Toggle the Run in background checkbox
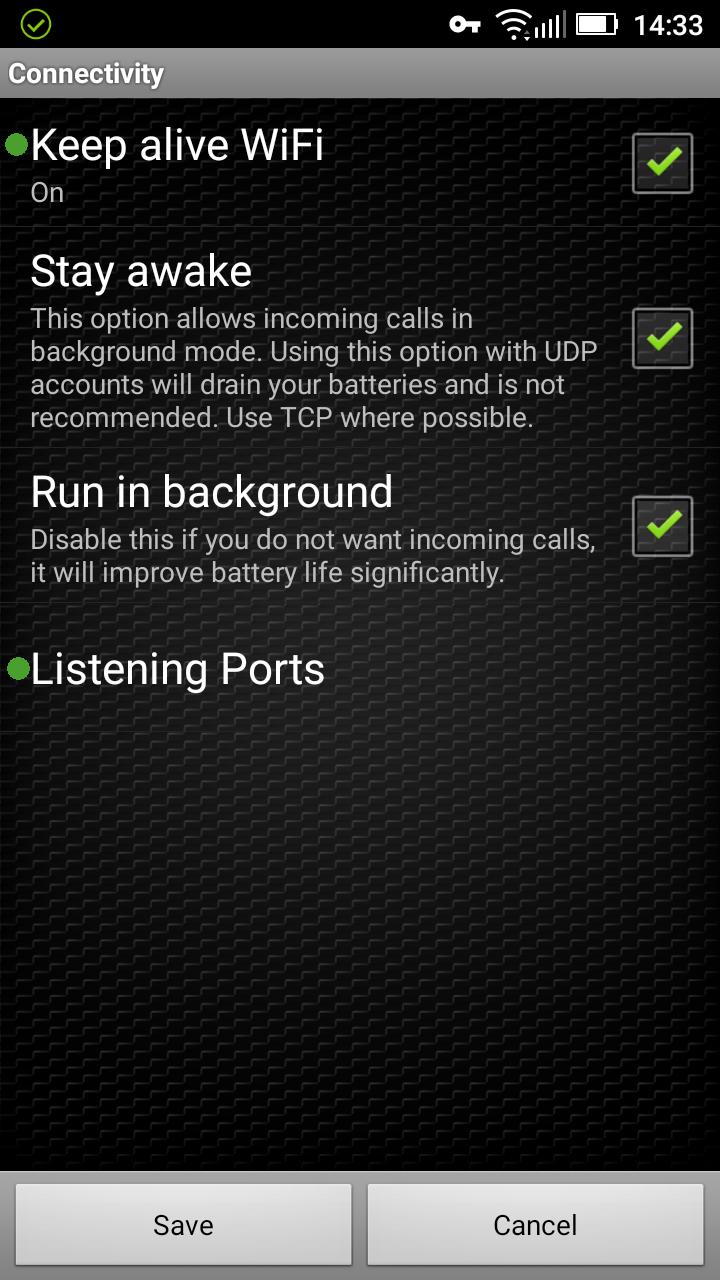720x1280 pixels. tap(662, 526)
